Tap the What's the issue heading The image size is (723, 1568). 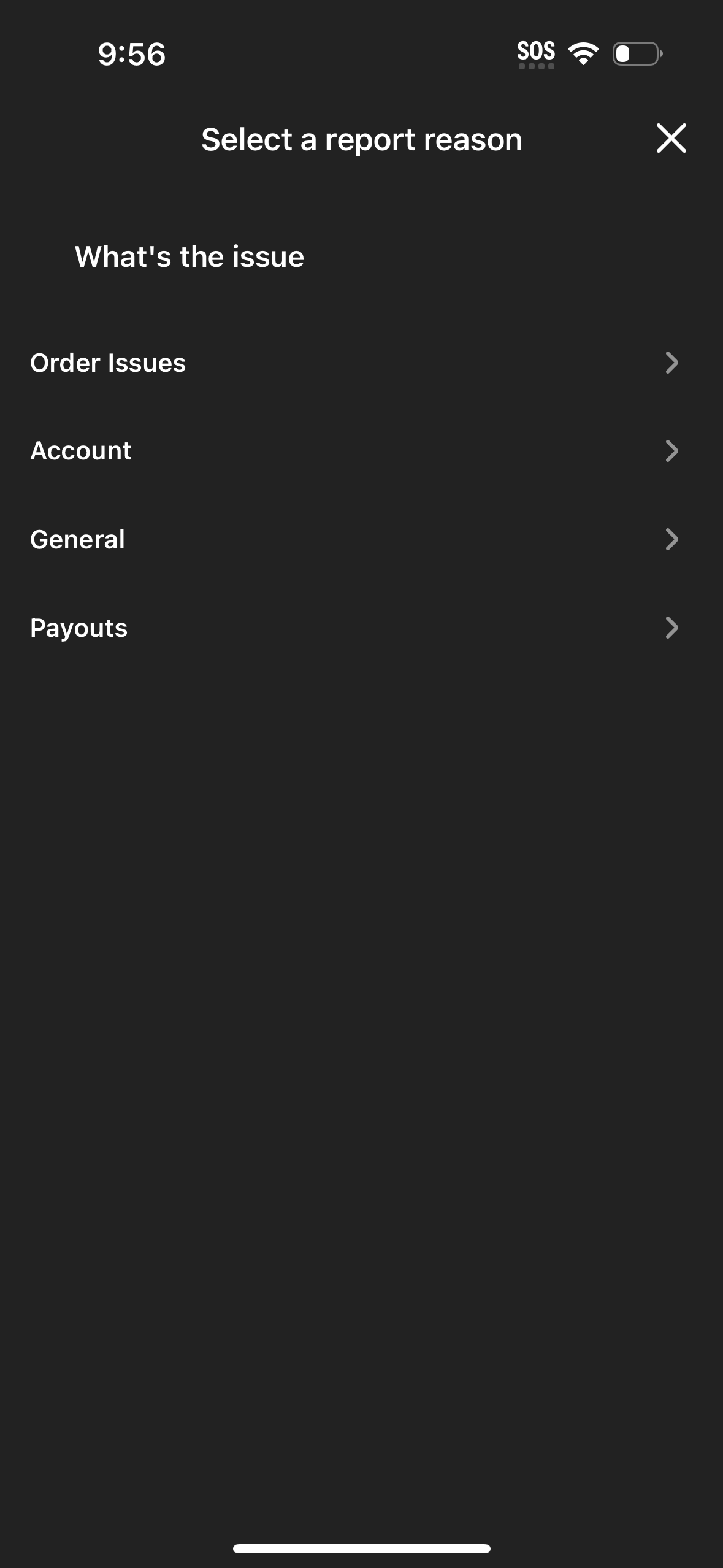pyautogui.click(x=189, y=256)
